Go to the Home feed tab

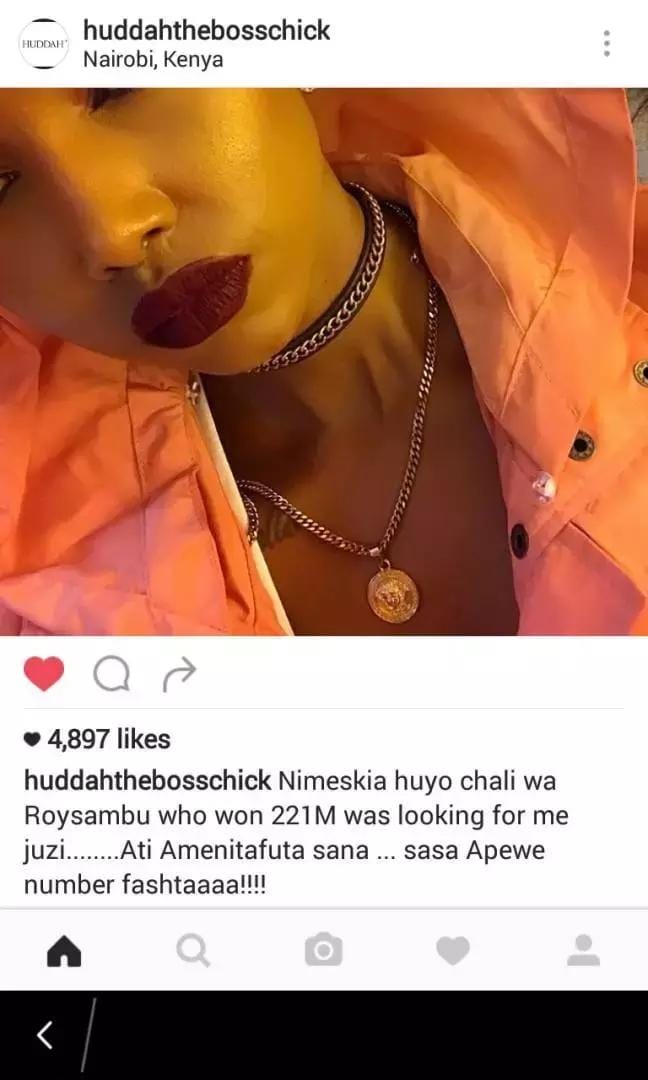coord(63,951)
